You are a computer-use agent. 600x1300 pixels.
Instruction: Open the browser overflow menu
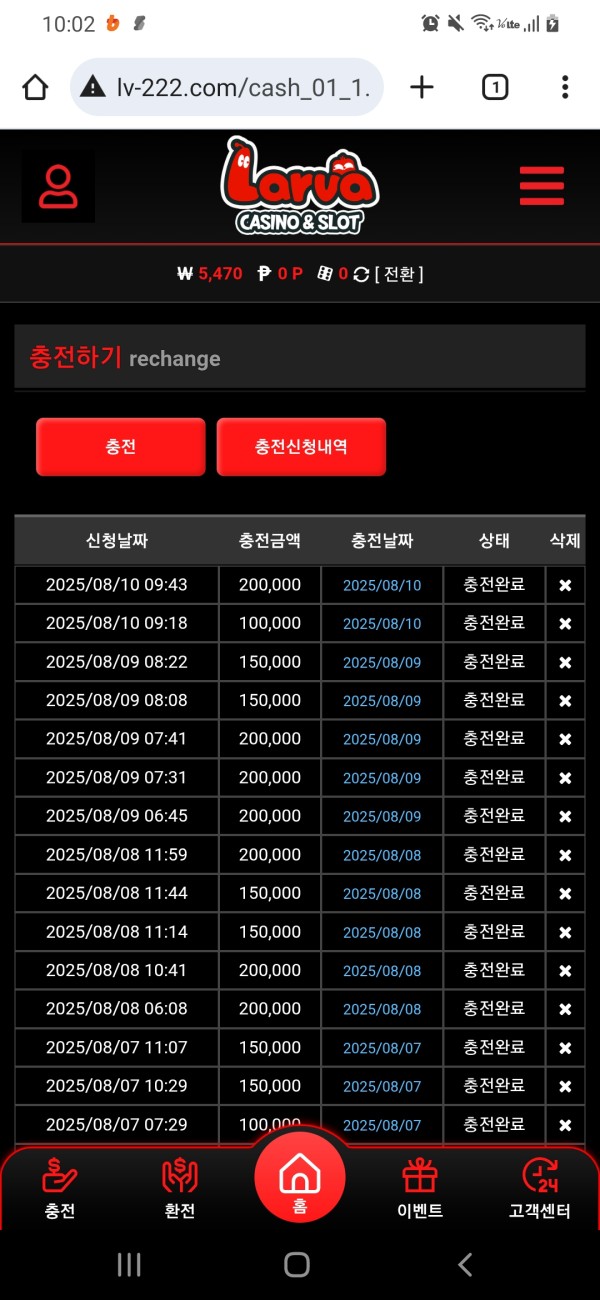565,87
